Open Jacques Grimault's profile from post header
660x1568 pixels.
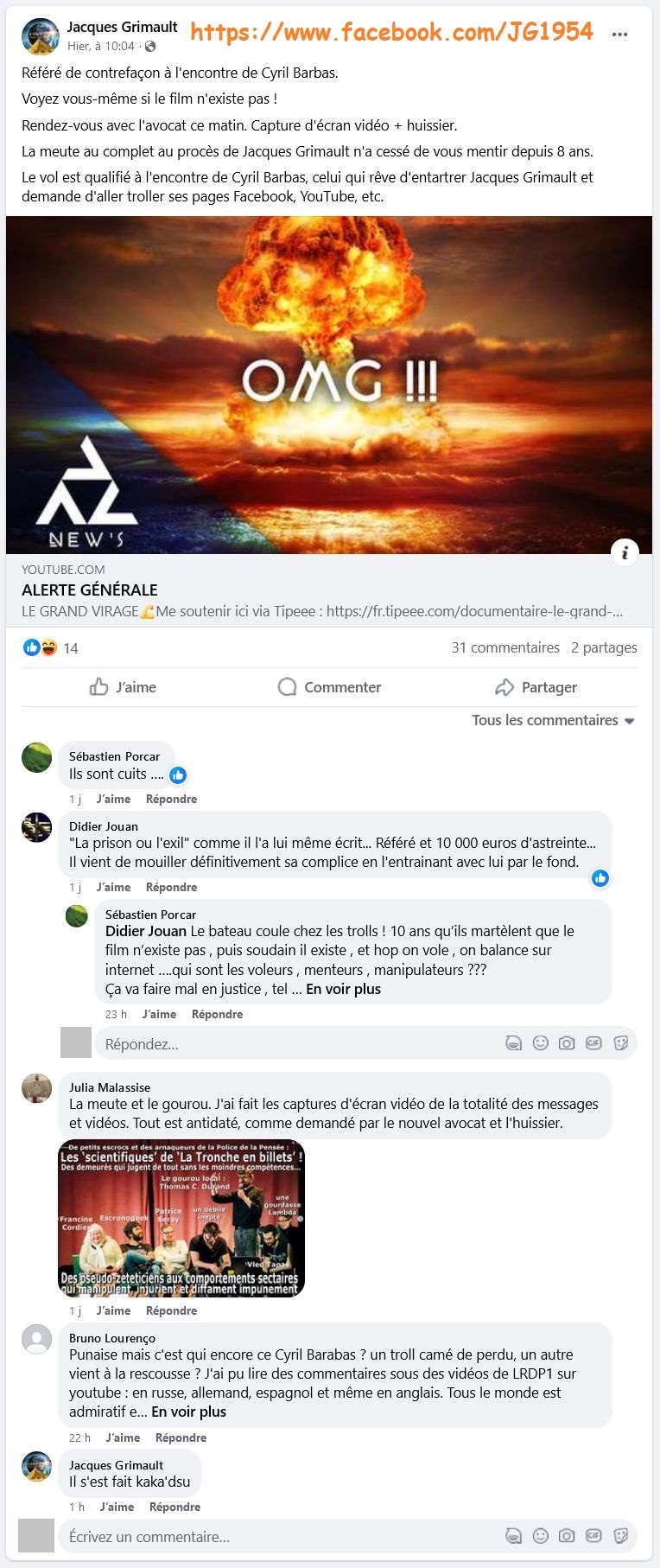coord(122,27)
